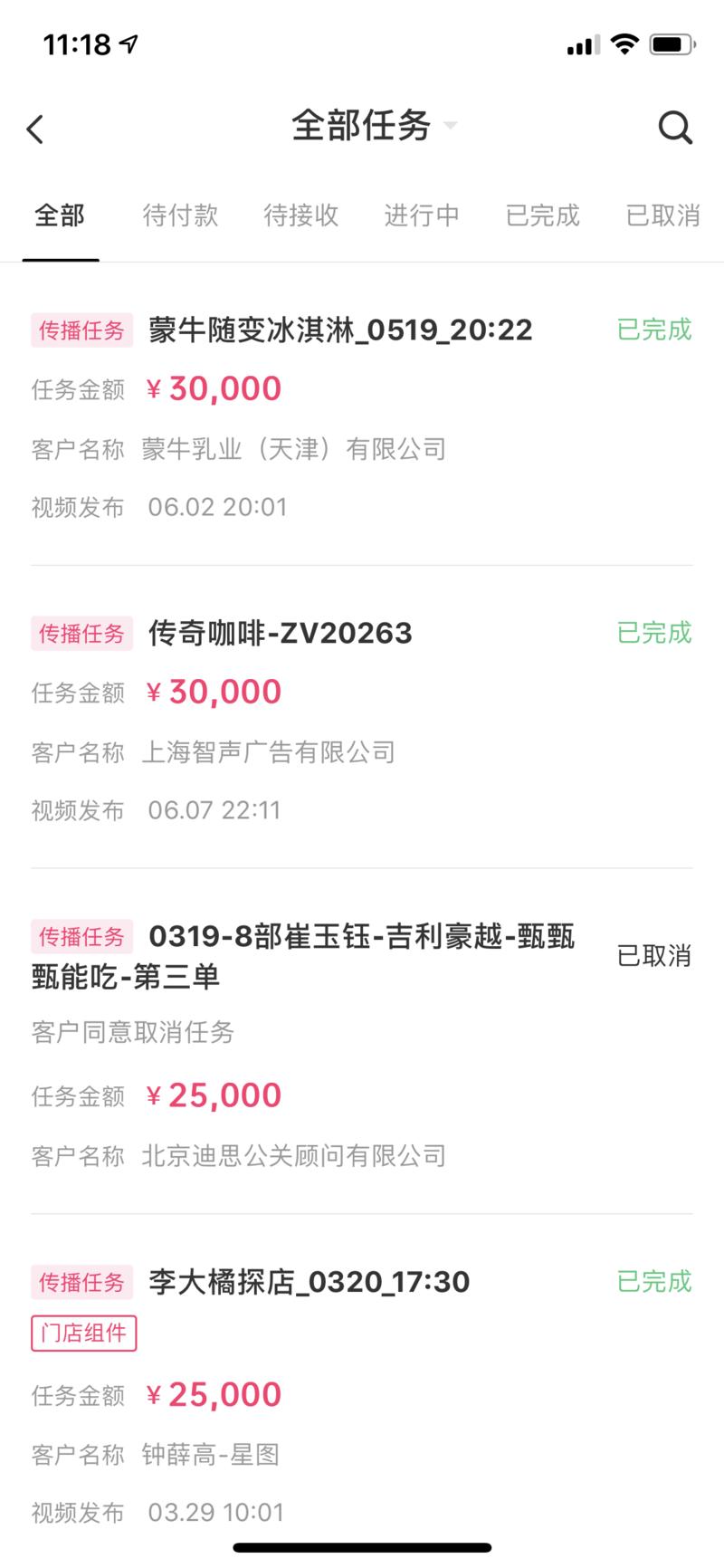Open the 全部任务 title dropdown
724x1568 pixels.
pyautogui.click(x=362, y=127)
